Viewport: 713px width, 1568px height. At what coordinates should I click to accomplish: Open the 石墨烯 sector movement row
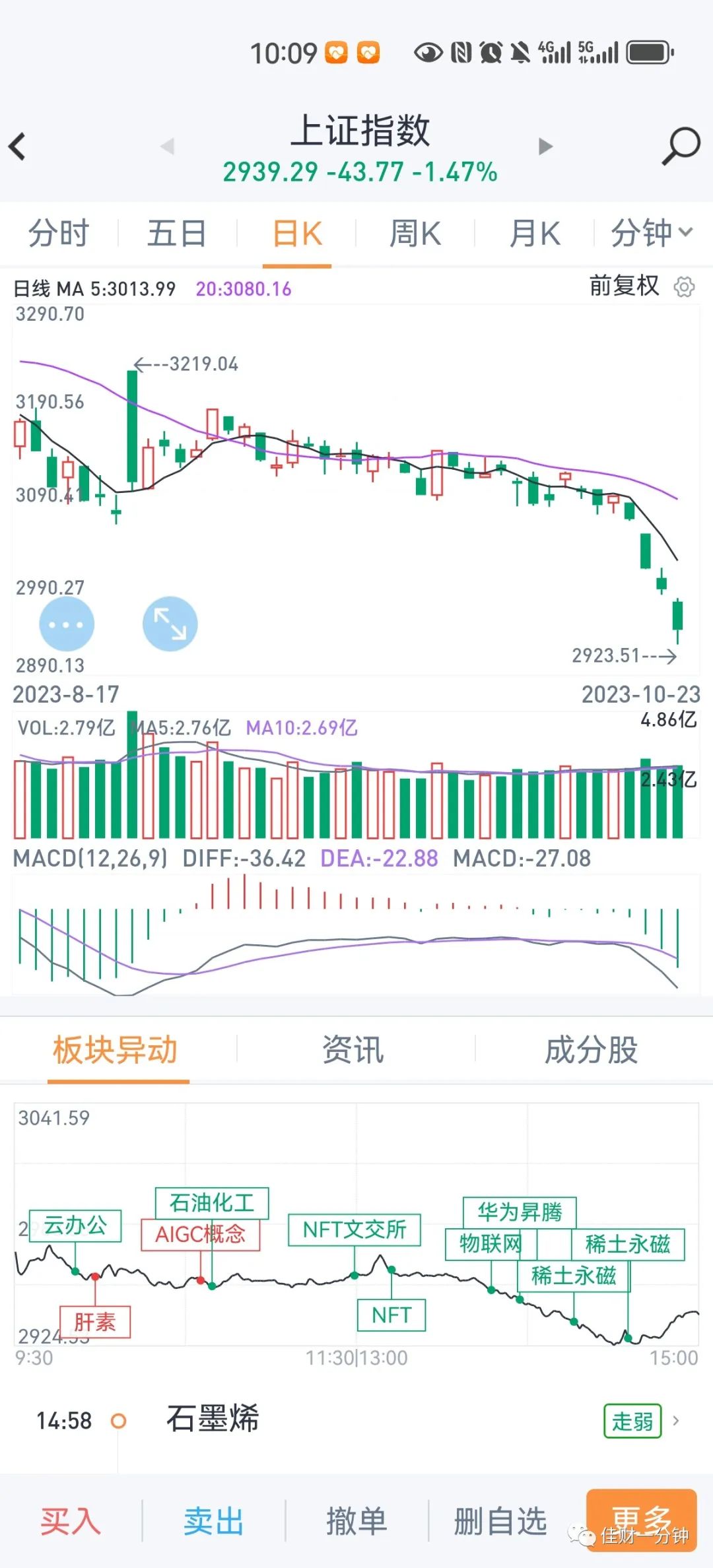pyautogui.click(x=356, y=1420)
